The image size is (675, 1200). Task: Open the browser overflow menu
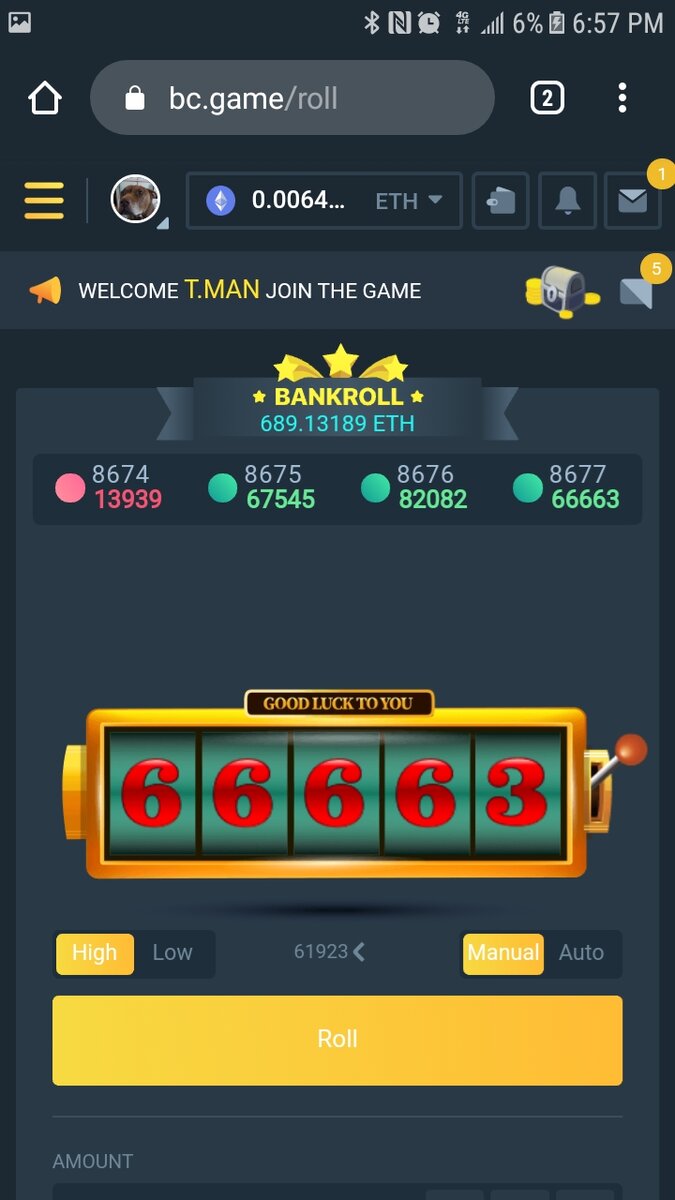point(622,98)
